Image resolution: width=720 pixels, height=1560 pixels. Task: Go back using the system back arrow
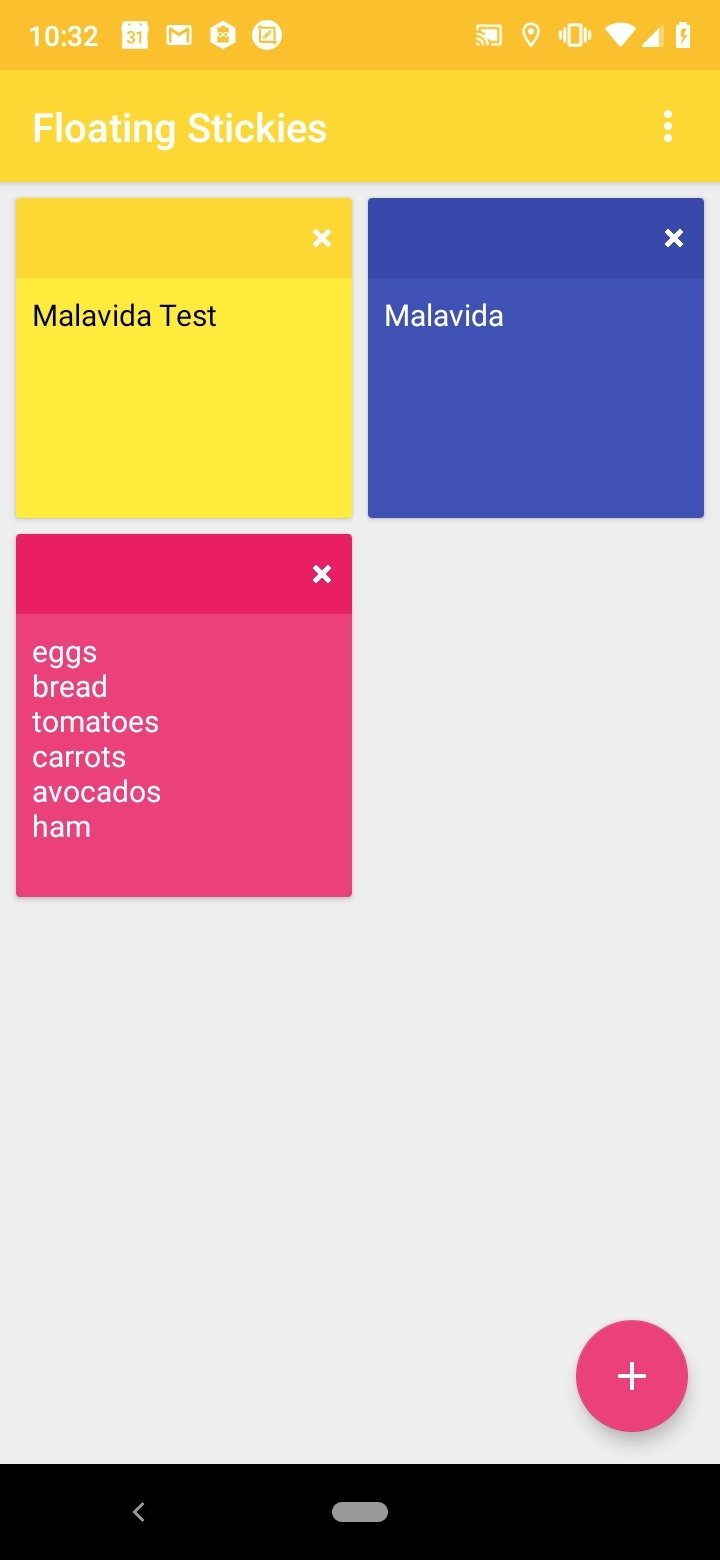[139, 1512]
